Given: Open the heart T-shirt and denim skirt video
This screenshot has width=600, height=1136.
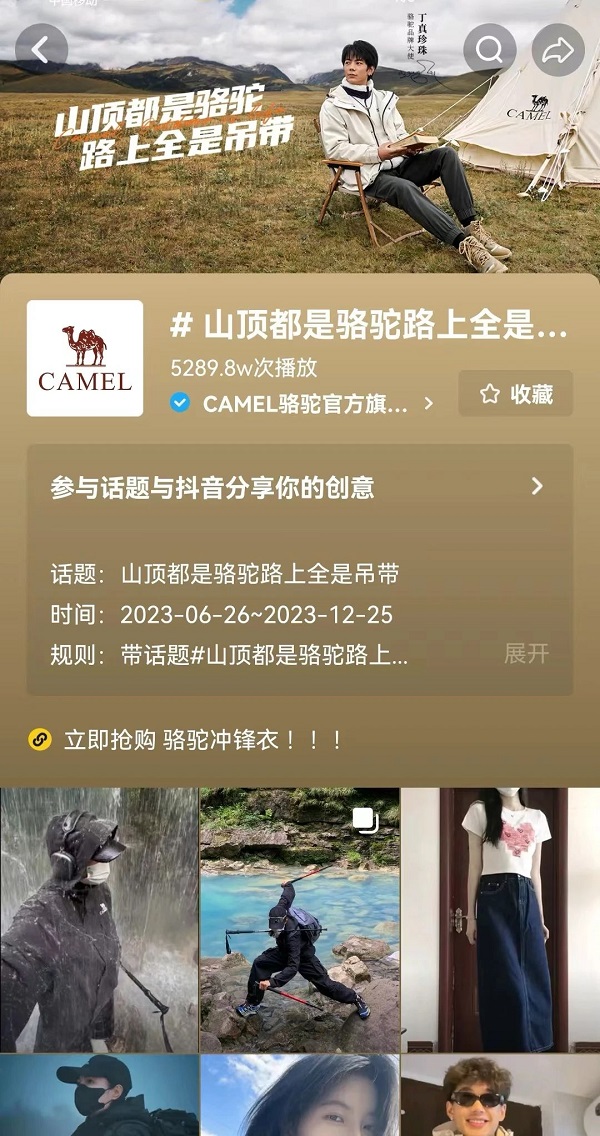Looking at the screenshot, I should 500,919.
